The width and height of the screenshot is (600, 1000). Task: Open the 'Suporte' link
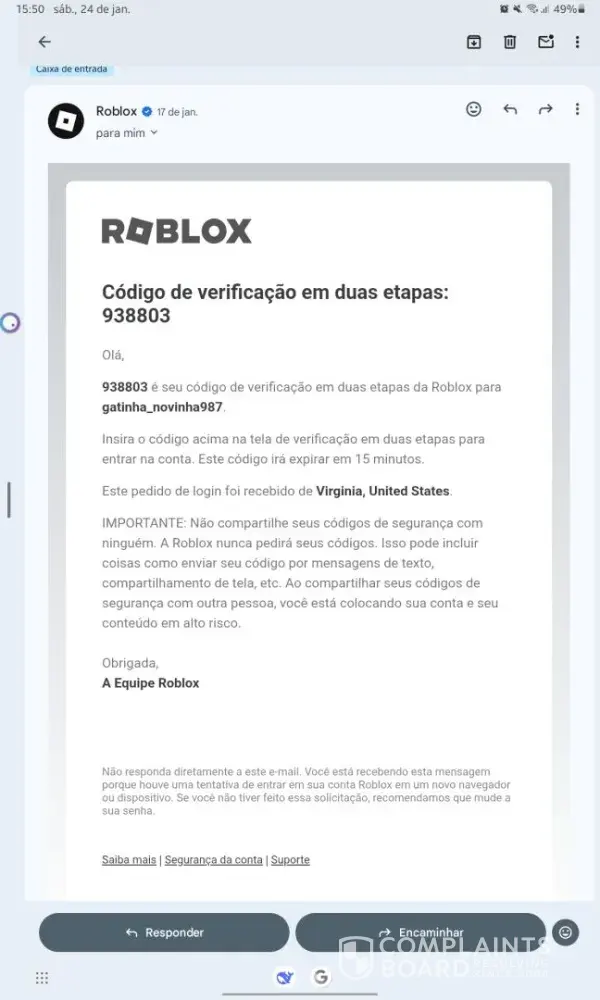click(x=290, y=860)
